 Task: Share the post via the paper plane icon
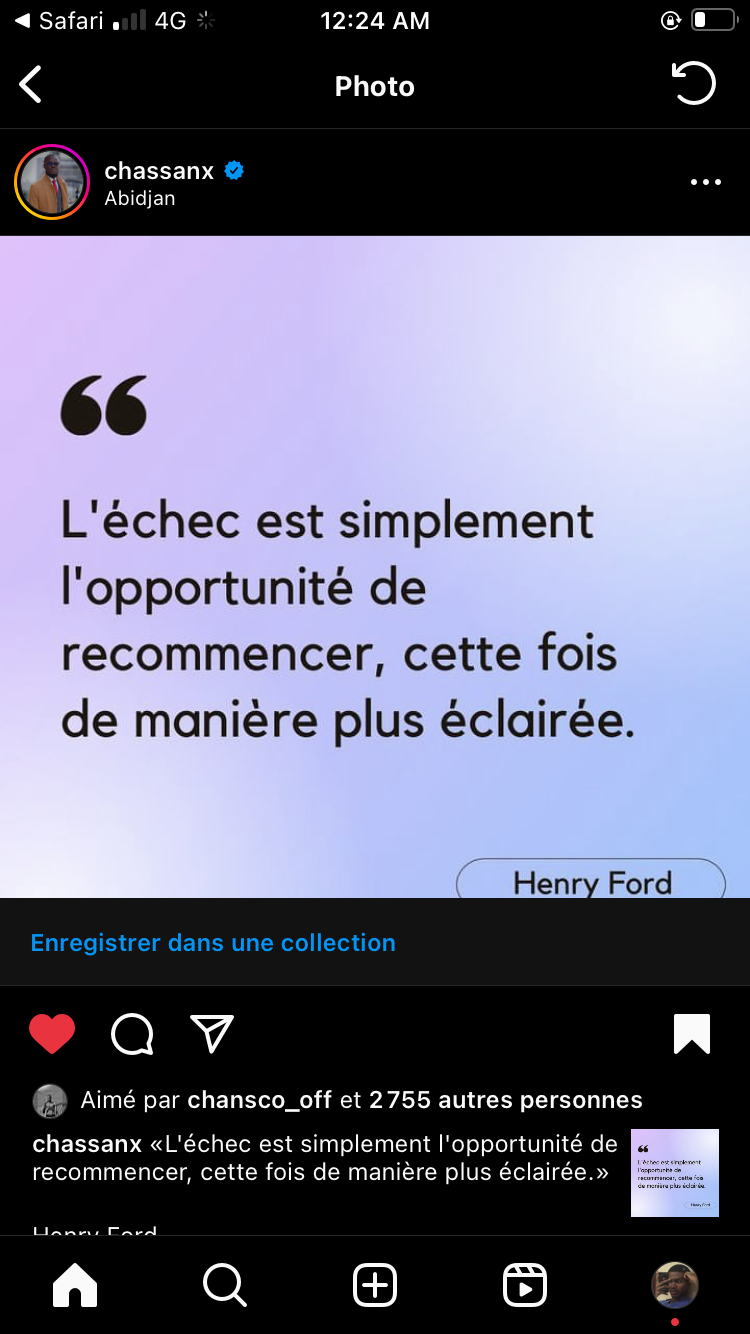(212, 1034)
